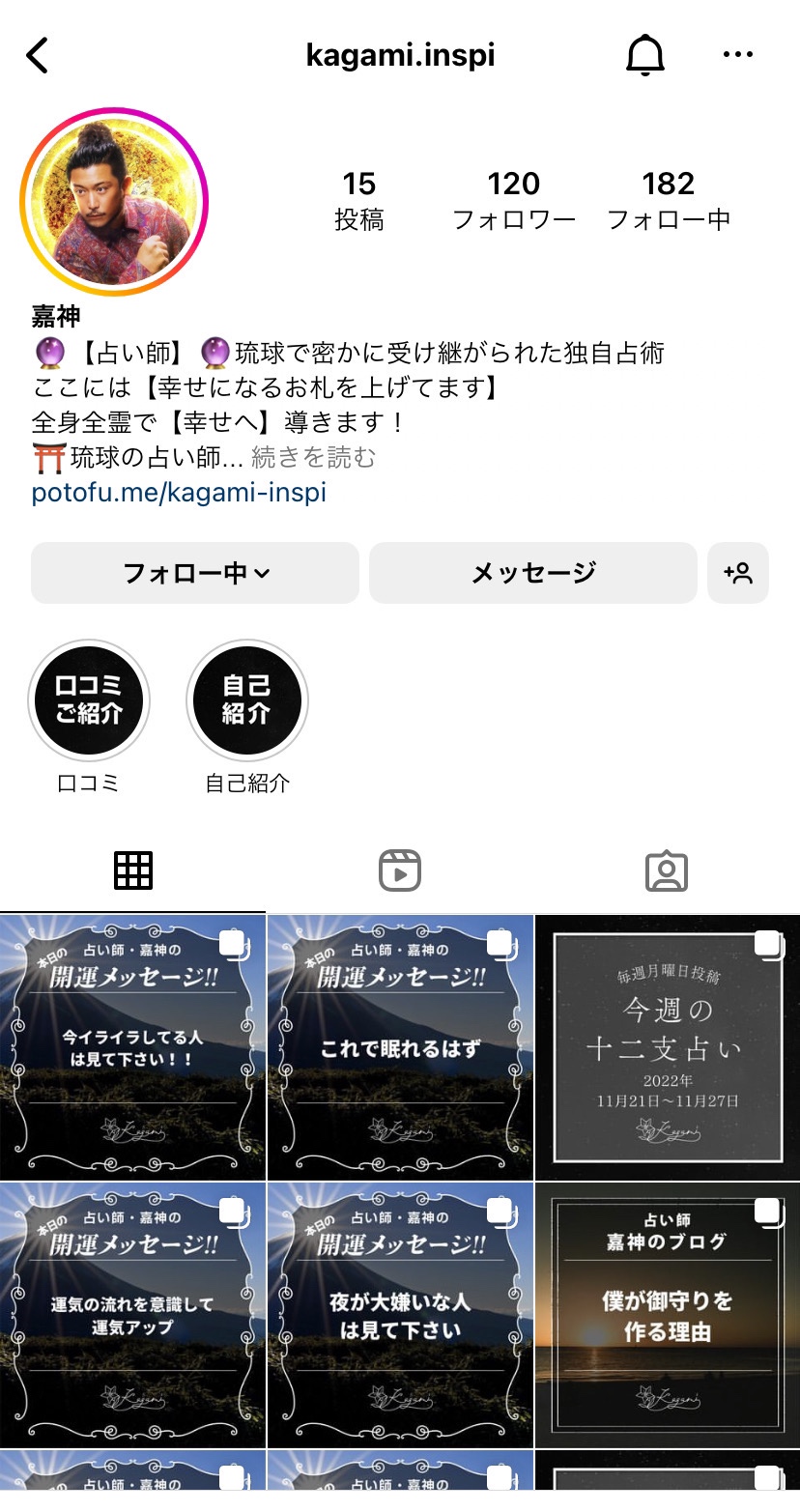This screenshot has height=1512, width=800.
Task: Switch to the Reels tab
Action: (399, 870)
